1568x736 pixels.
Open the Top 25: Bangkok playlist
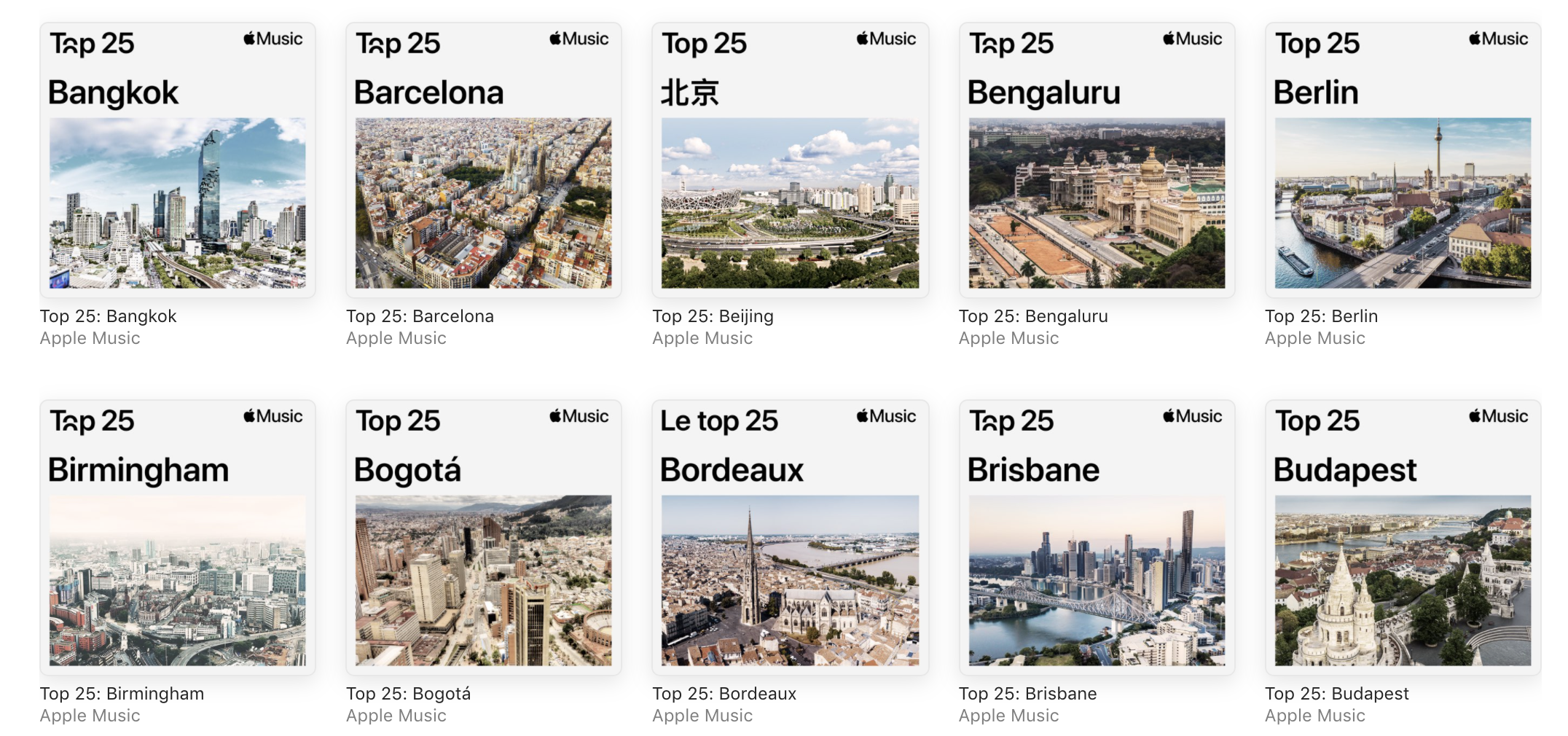[x=177, y=160]
